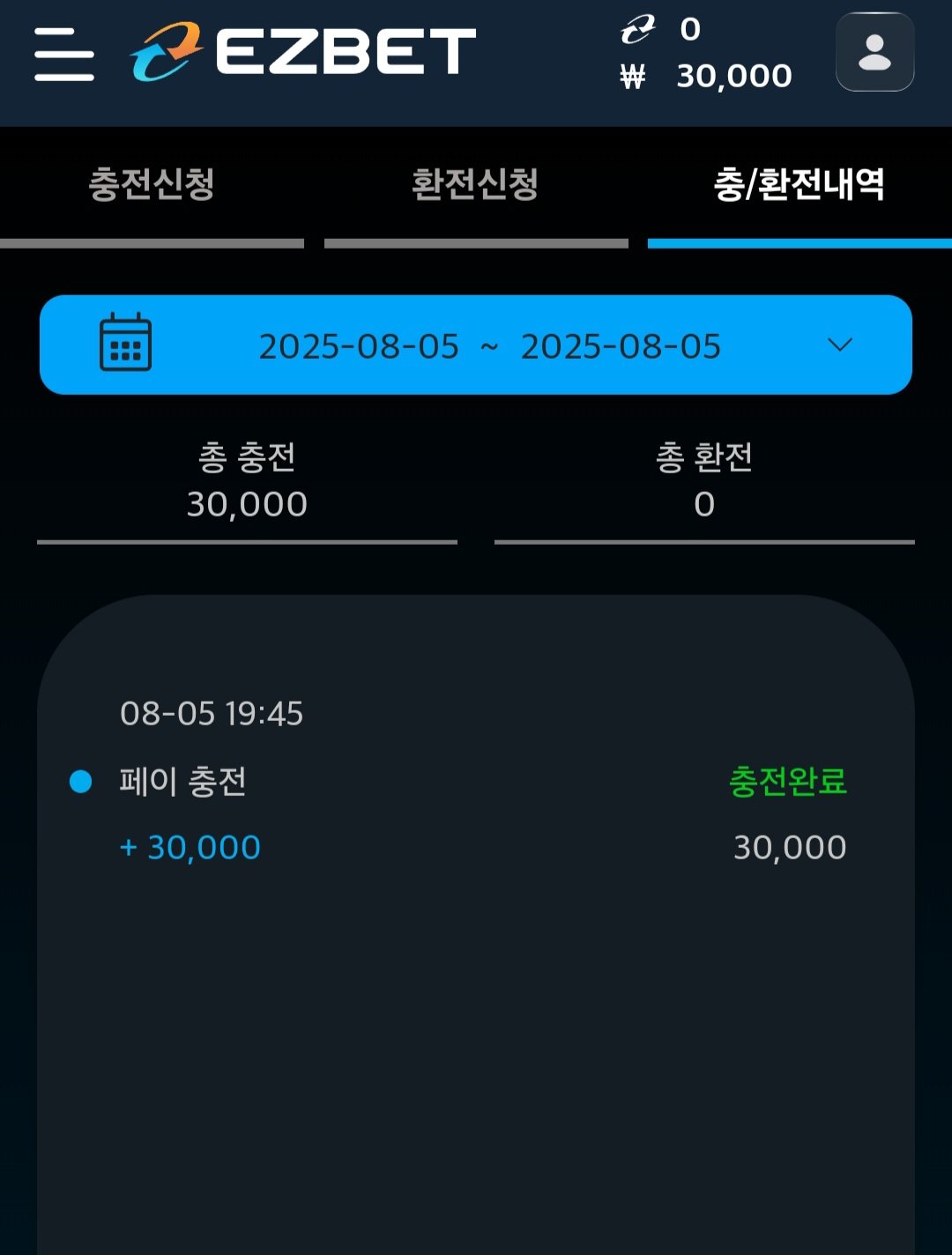Open the user profile icon
The width and height of the screenshot is (952, 1255).
click(x=874, y=53)
